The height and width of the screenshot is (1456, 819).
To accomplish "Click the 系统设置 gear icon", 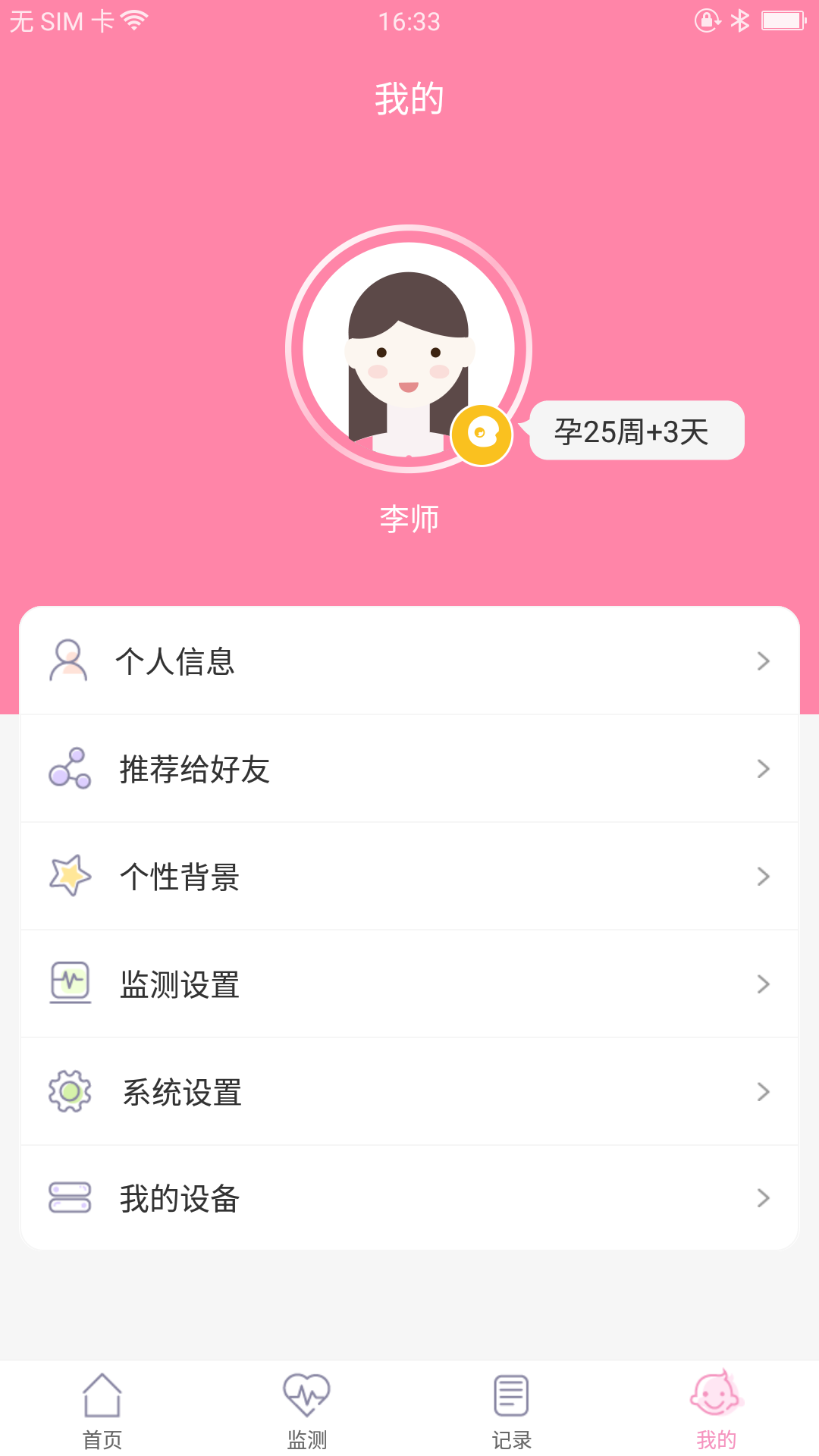I will (x=69, y=1091).
